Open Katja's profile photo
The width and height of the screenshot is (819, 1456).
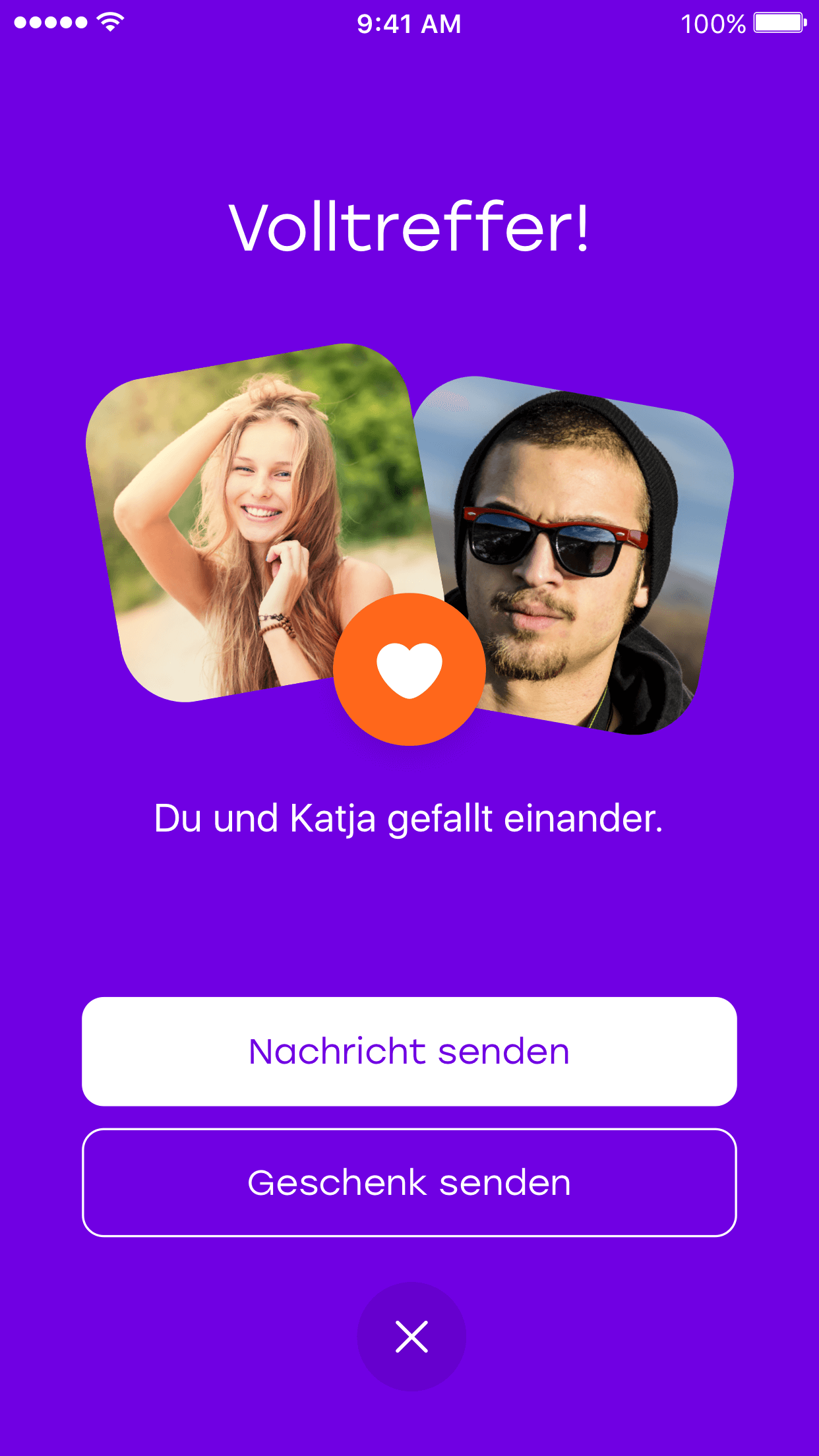257,521
